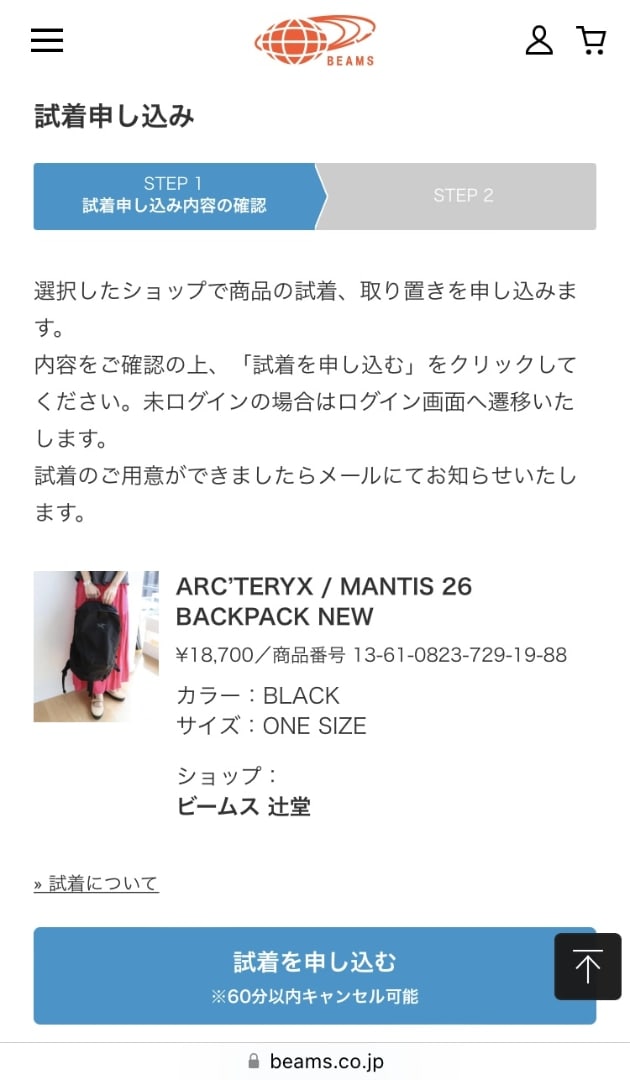The width and height of the screenshot is (630, 1080).
Task: Open the hamburger menu
Action: [x=47, y=40]
